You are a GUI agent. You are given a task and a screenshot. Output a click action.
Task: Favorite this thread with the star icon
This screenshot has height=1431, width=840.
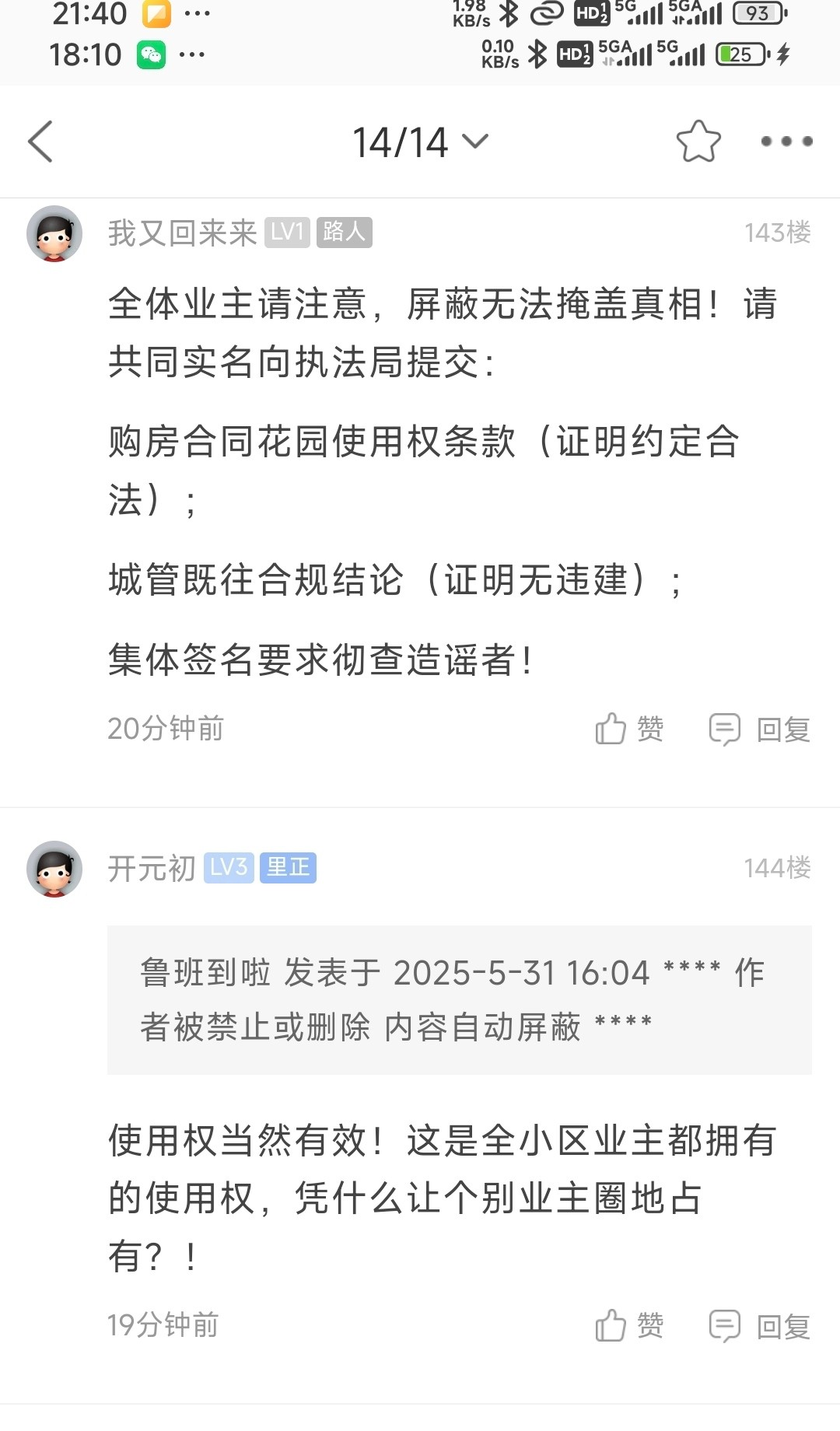pos(698,142)
